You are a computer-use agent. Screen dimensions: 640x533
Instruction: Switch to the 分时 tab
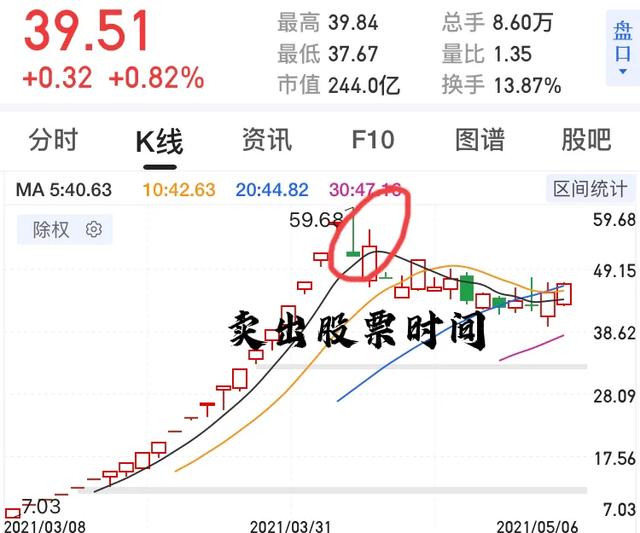(53, 139)
